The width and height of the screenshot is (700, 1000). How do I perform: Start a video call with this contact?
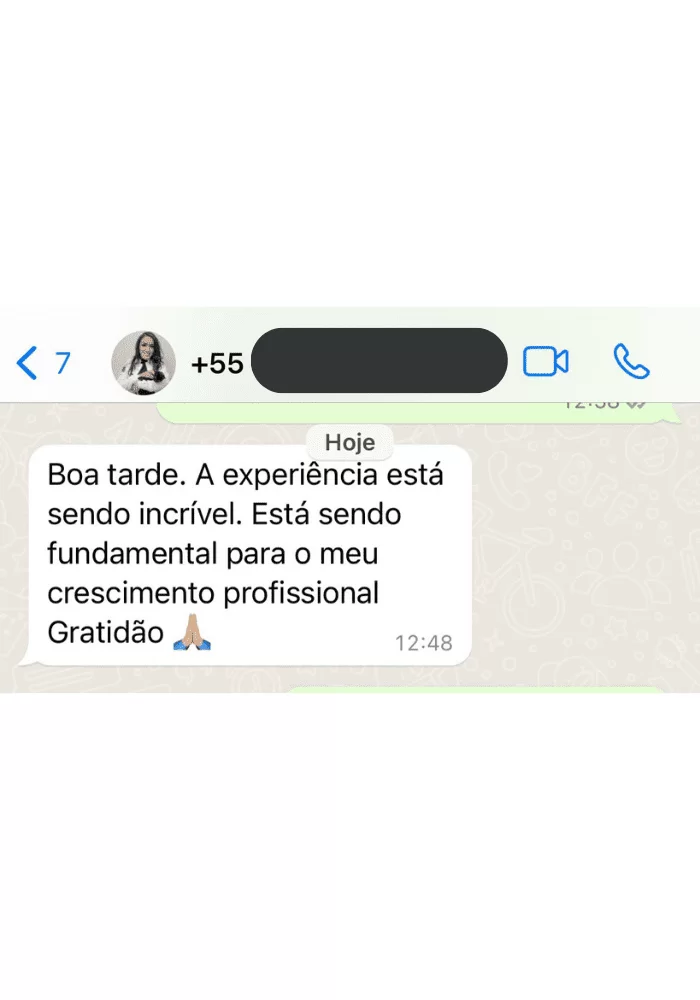(x=546, y=361)
